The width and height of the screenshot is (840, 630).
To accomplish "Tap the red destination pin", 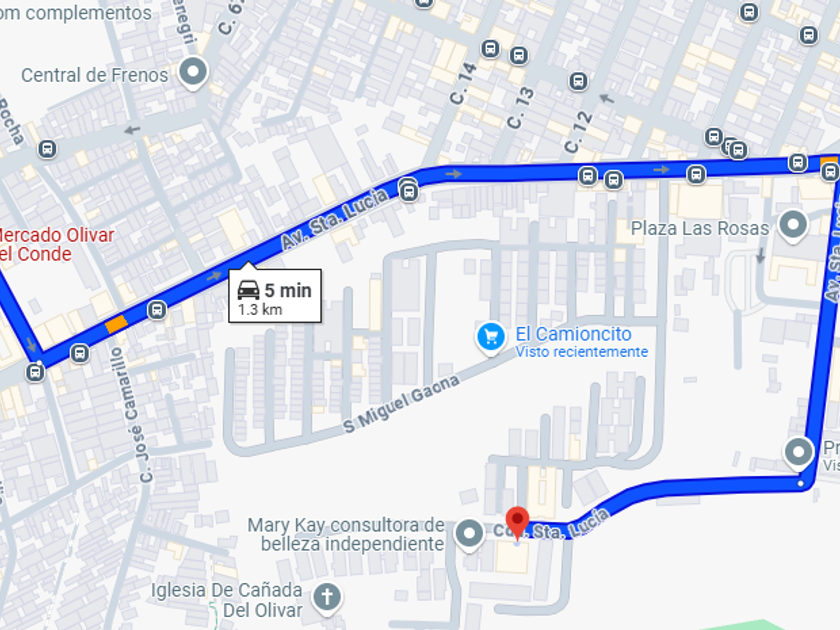I will 518,523.
